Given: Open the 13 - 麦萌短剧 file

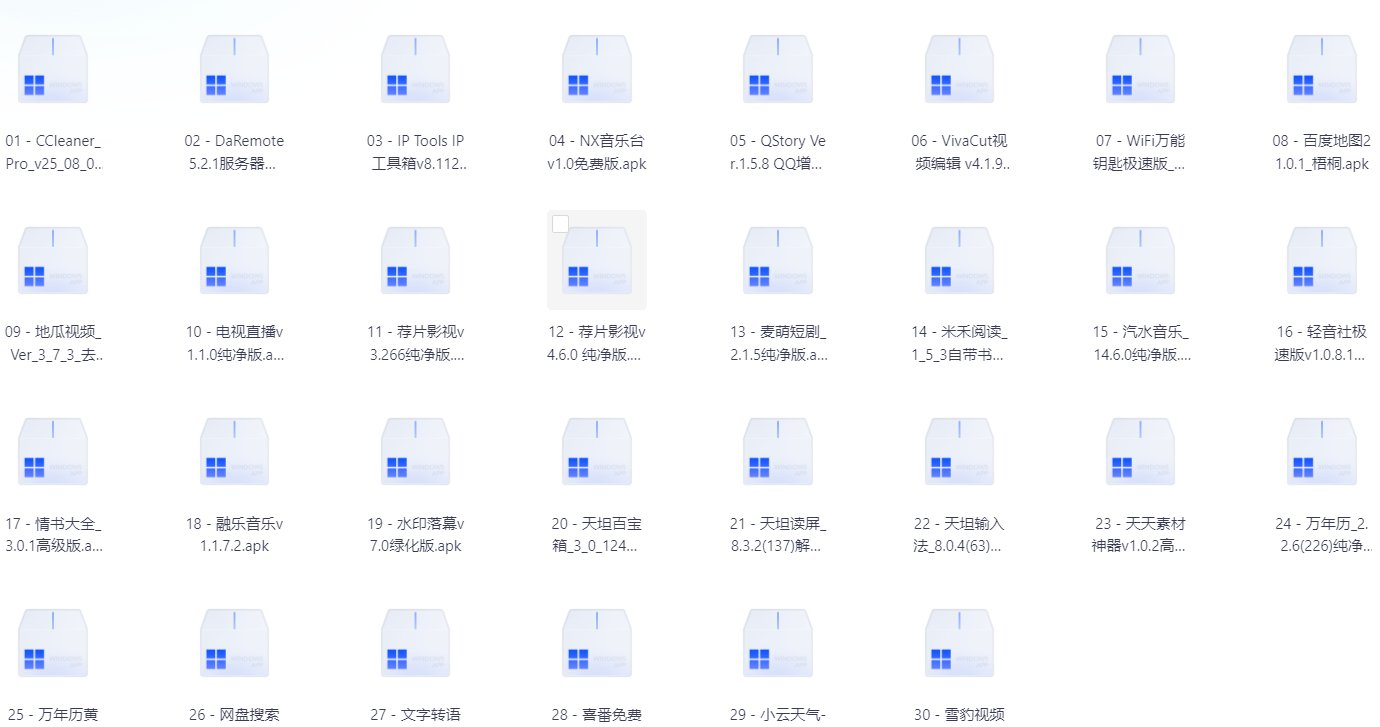Looking at the screenshot, I should tap(778, 261).
